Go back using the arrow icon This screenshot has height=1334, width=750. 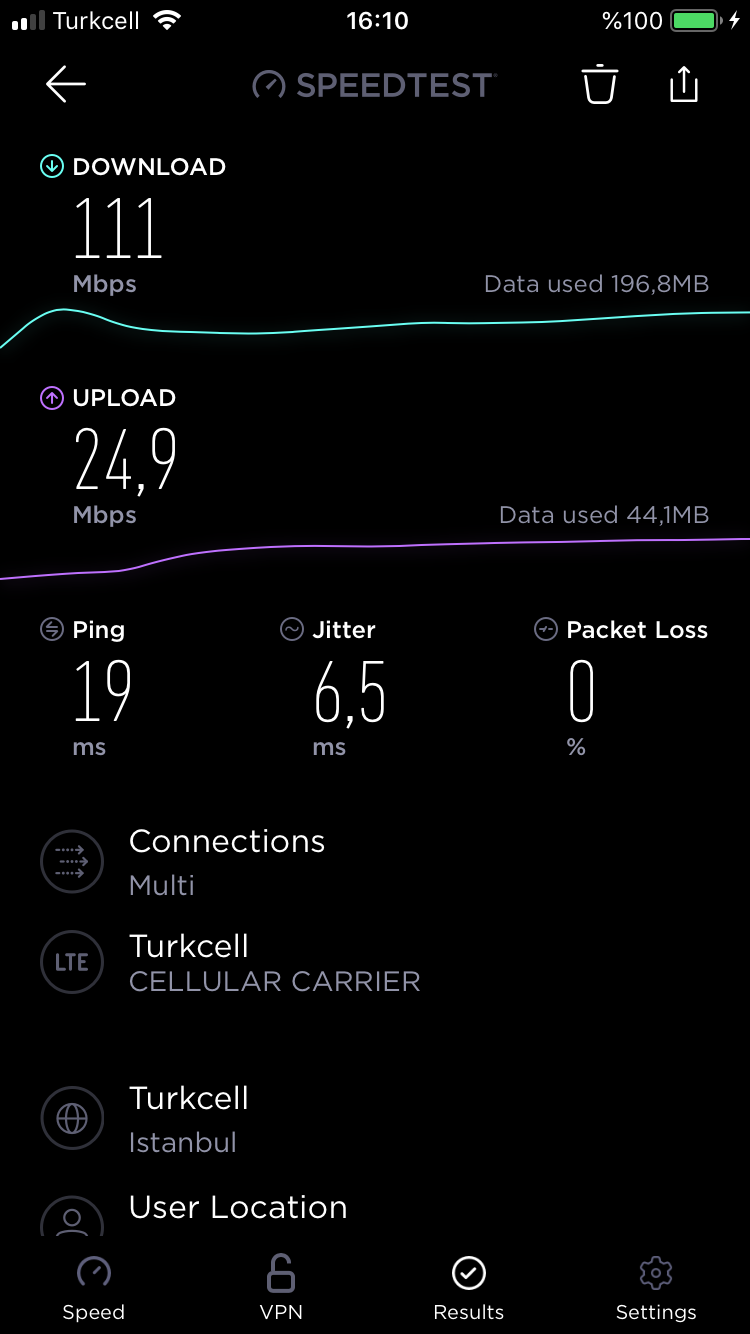pos(66,85)
